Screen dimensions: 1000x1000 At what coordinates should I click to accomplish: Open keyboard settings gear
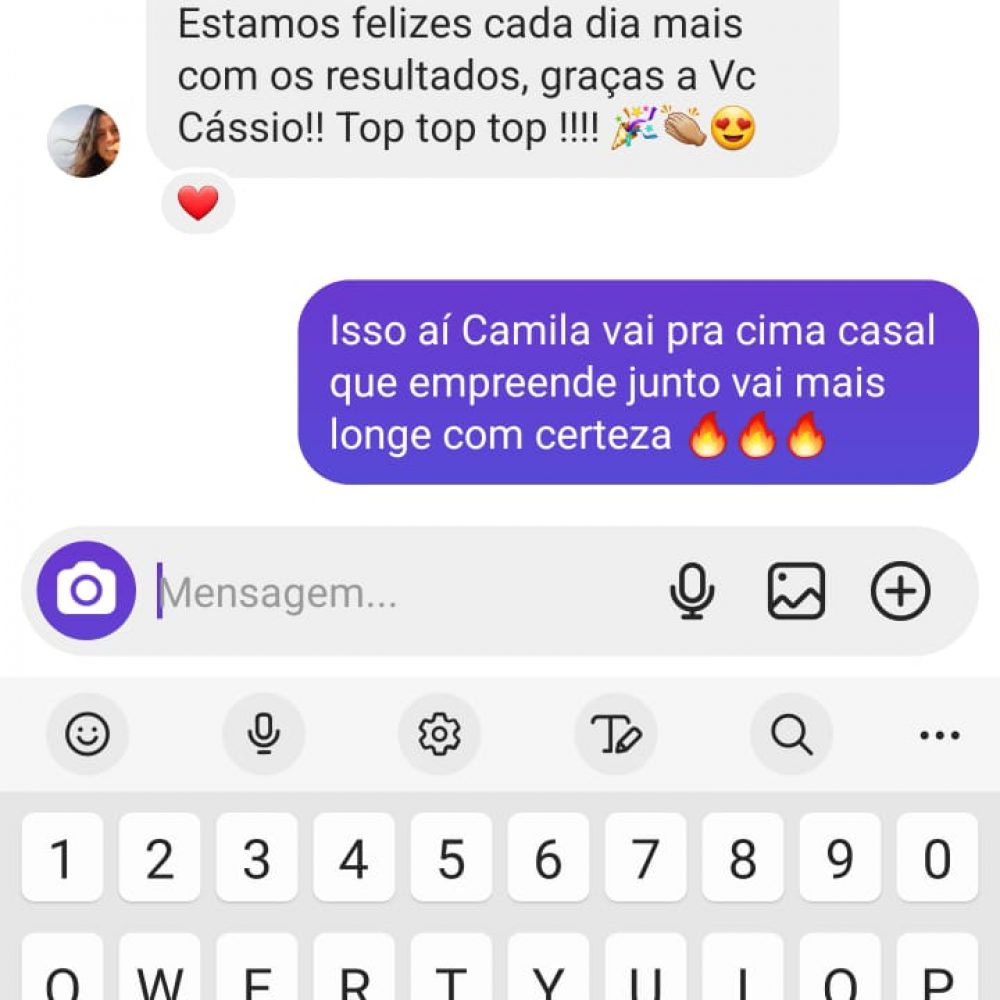click(x=439, y=736)
